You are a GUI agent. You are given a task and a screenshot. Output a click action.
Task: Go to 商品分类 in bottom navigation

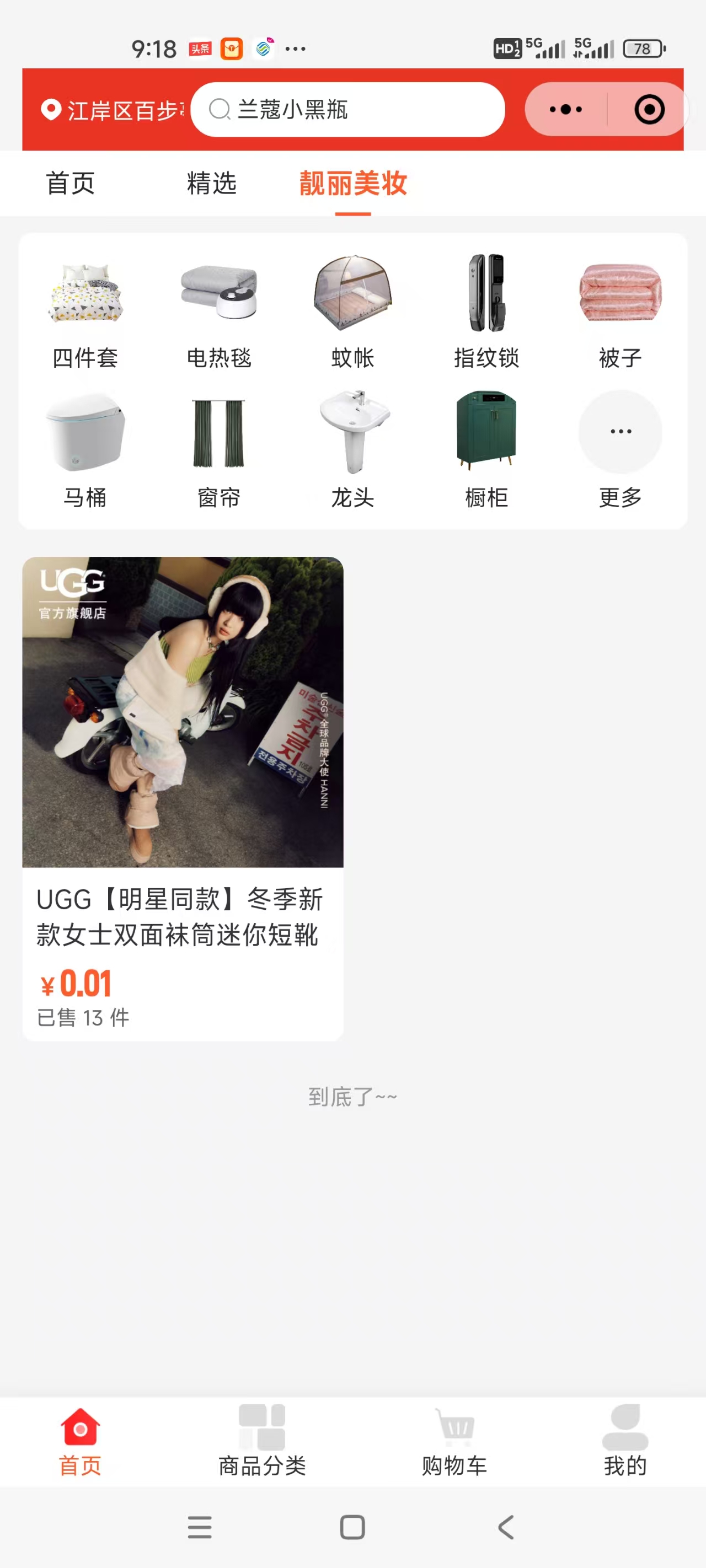click(262, 1441)
